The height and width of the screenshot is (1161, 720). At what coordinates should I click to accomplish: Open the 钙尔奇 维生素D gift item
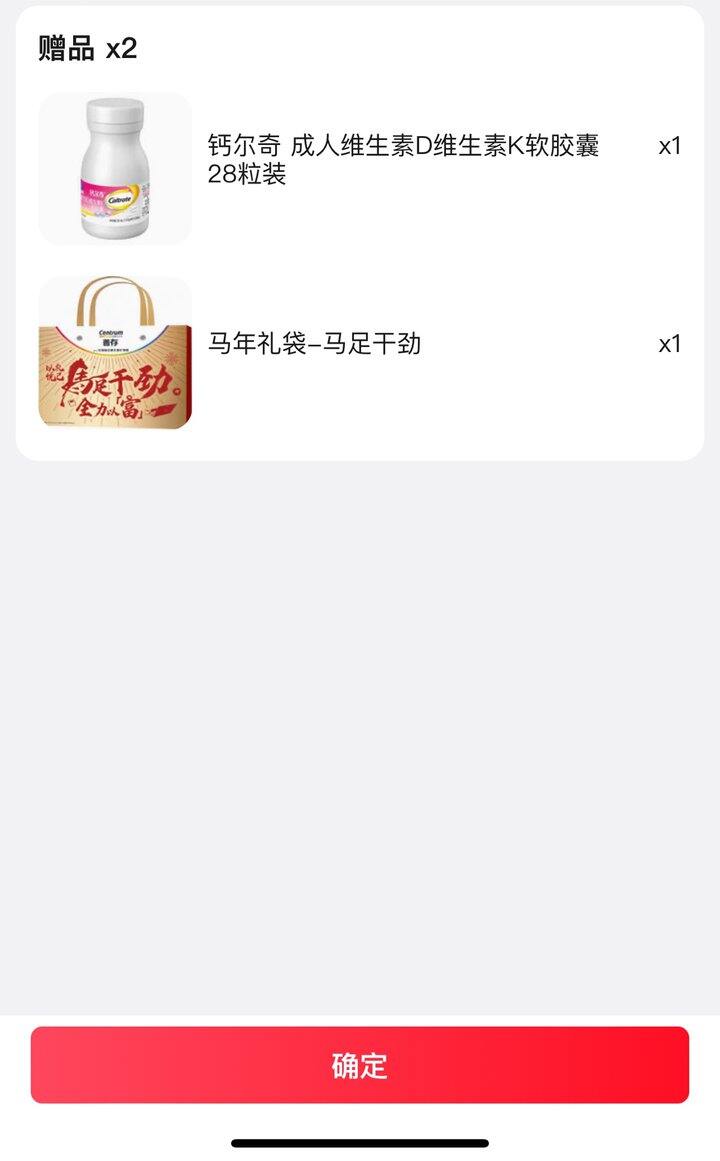[x=403, y=160]
